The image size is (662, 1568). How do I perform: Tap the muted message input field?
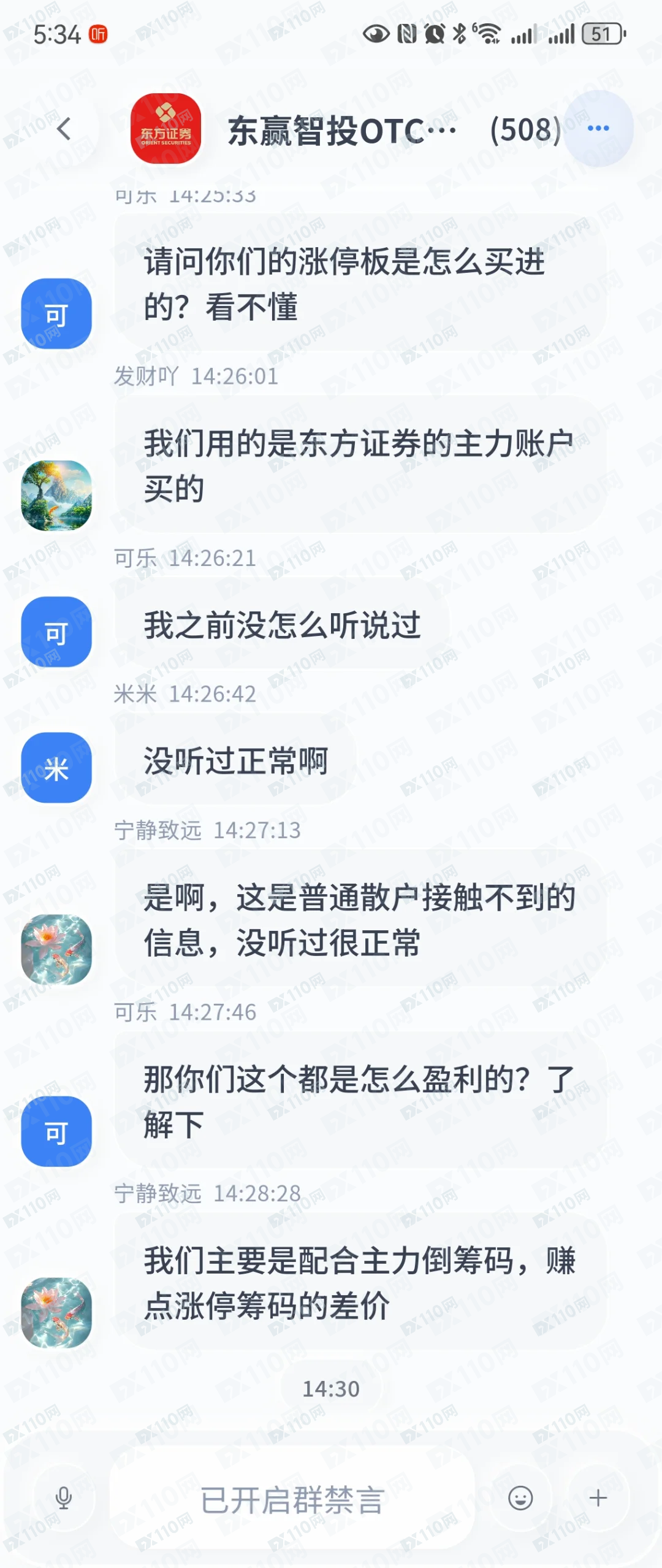point(292,1499)
